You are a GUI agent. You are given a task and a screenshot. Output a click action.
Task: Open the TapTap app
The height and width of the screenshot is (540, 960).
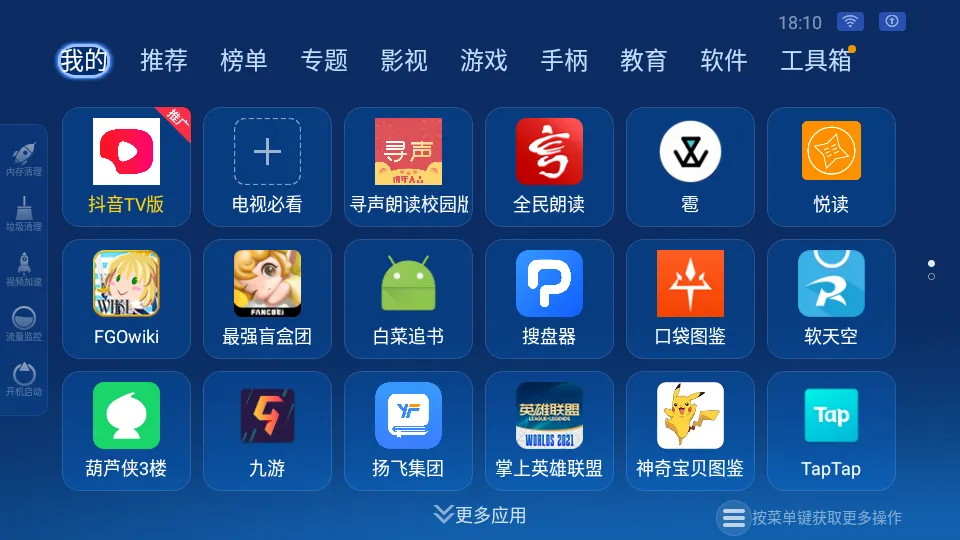click(831, 430)
